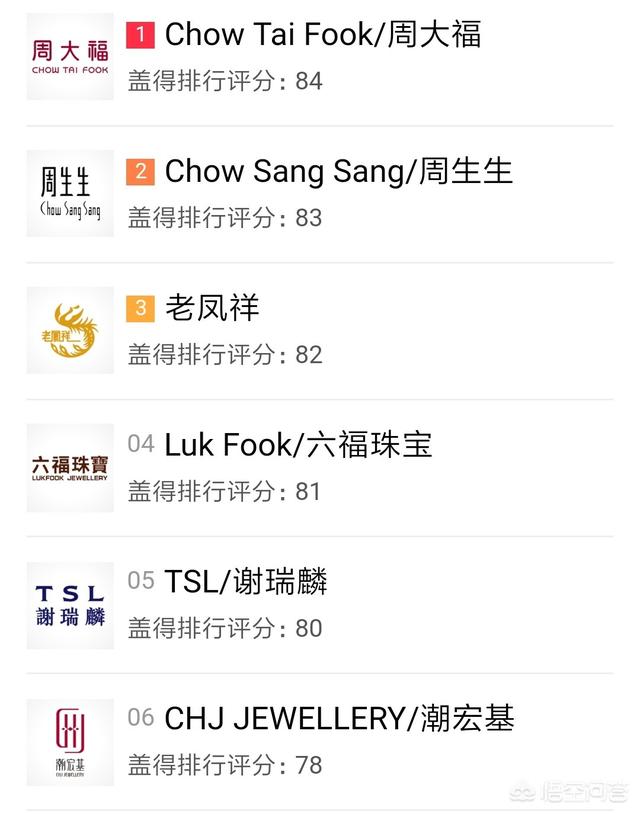
Task: Open the Chow Tai Fook/周大福 brand entry
Action: pos(322,35)
